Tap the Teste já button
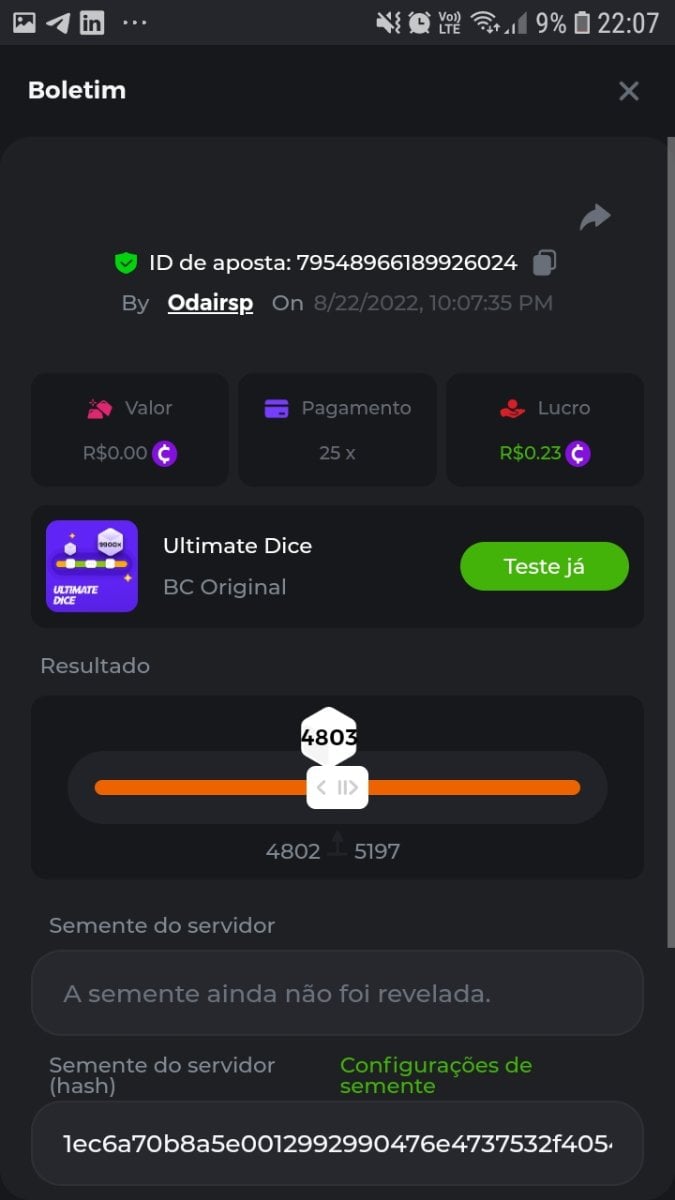The width and height of the screenshot is (675, 1200). (544, 566)
